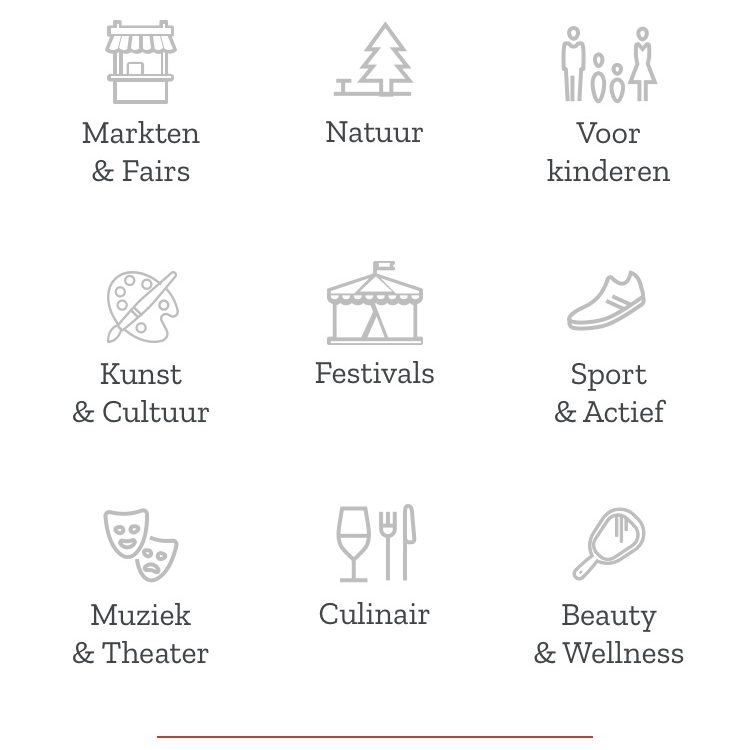This screenshot has width=750, height=750.
Task: Choose Sport & Actief category
Action: [608, 345]
